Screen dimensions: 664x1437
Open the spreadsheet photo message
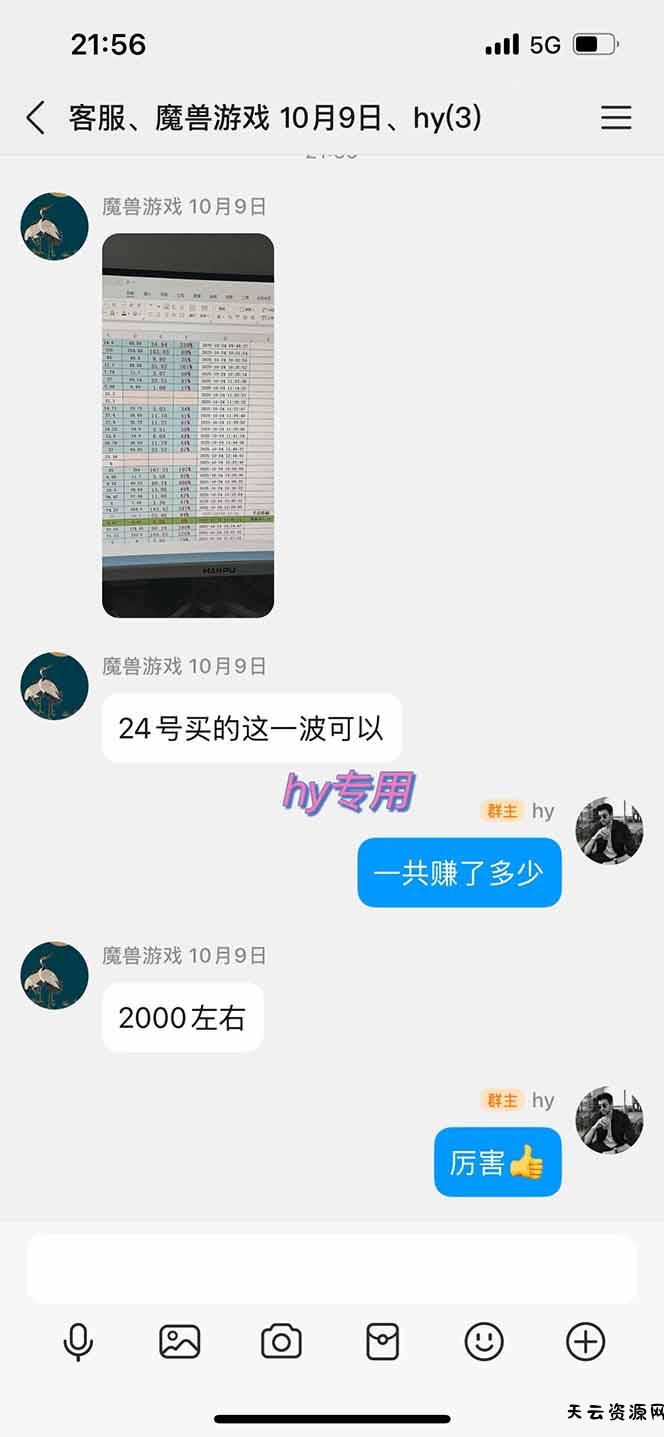tap(188, 425)
